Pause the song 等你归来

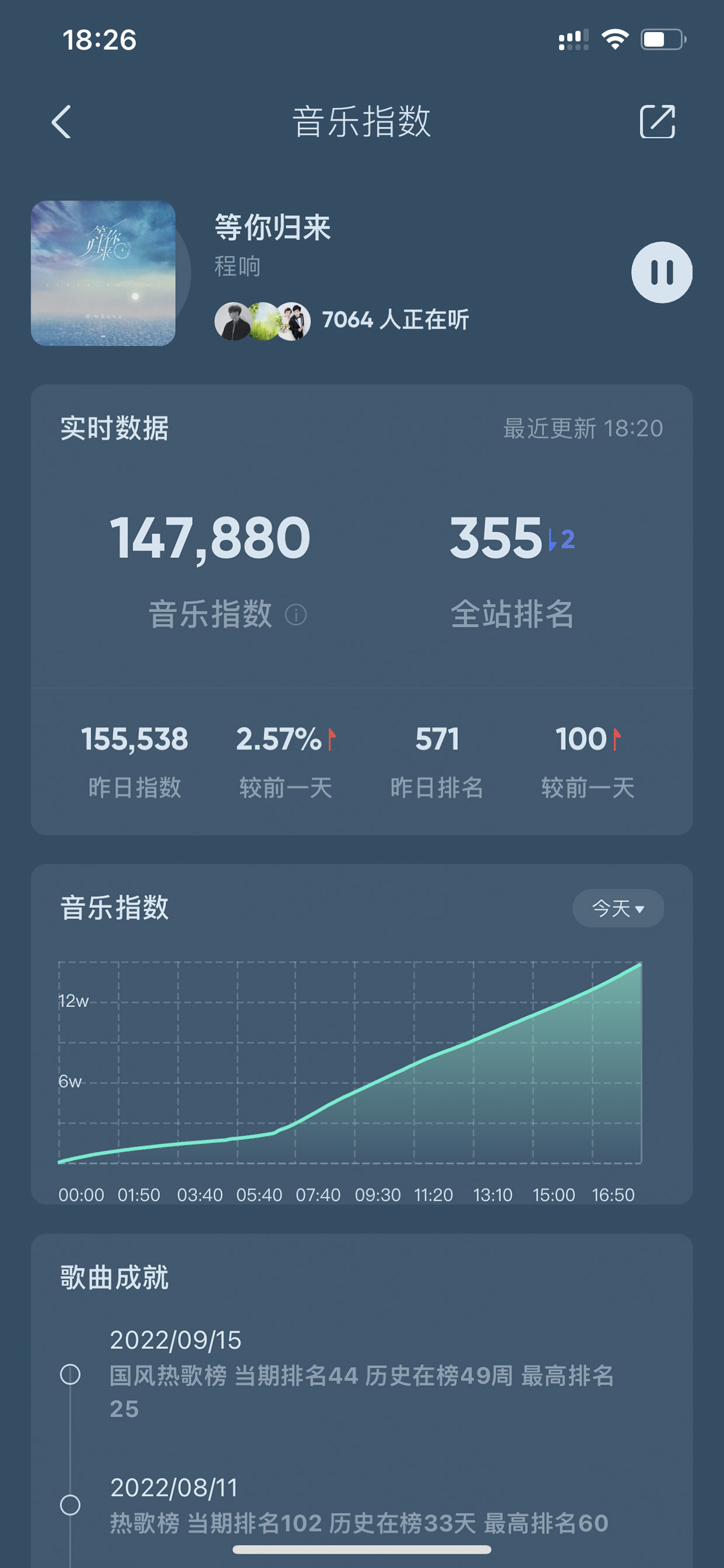pyautogui.click(x=662, y=272)
